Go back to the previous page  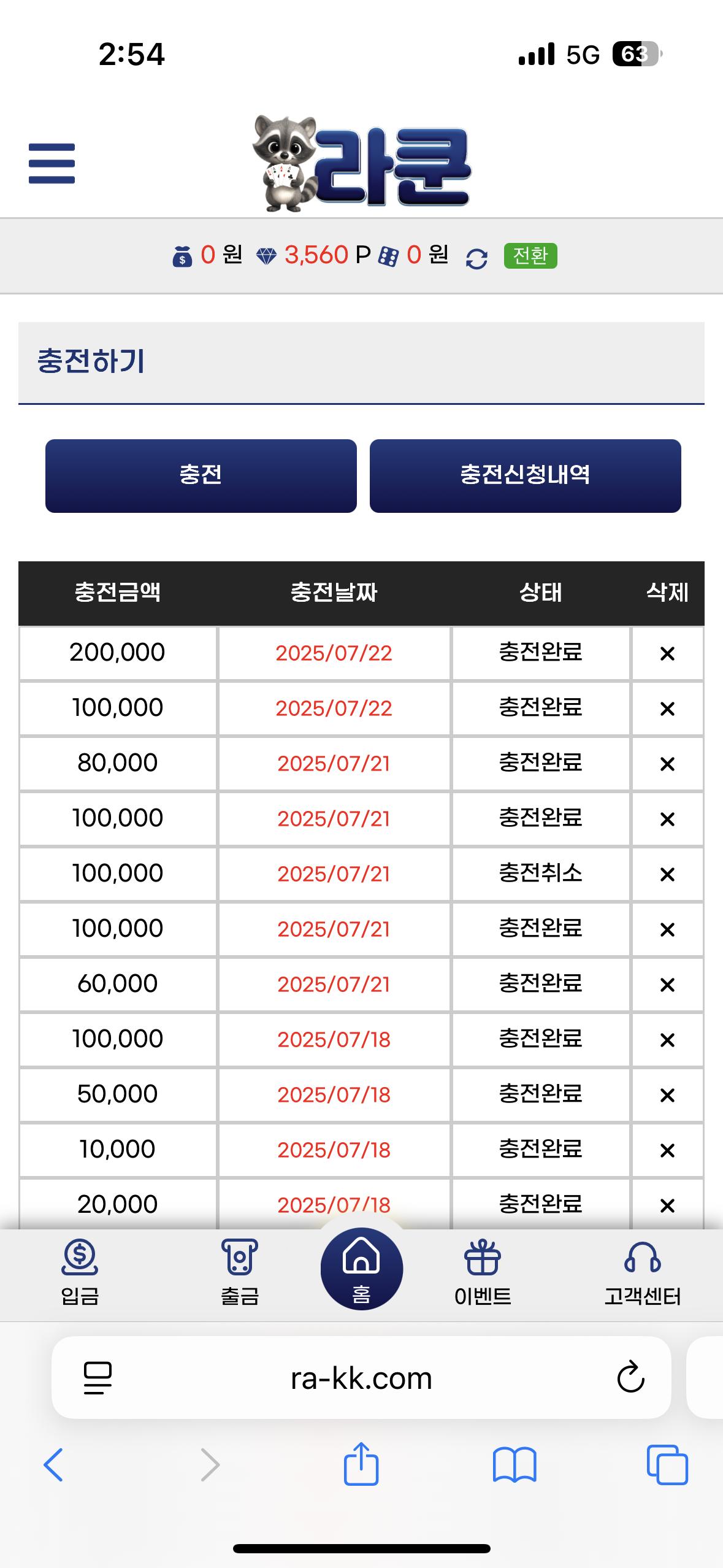click(x=53, y=1465)
